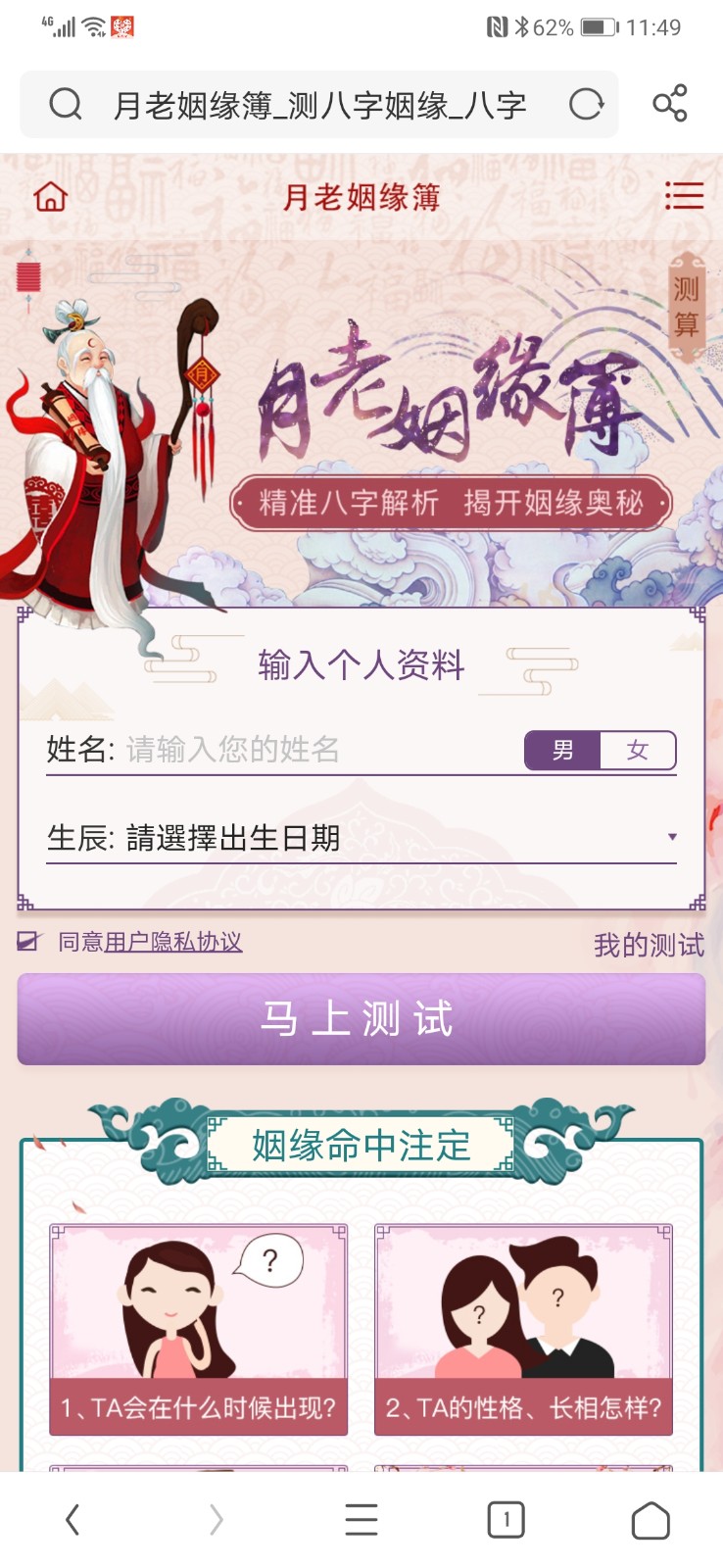
Task: Tap the 测算 side tag
Action: [686, 306]
